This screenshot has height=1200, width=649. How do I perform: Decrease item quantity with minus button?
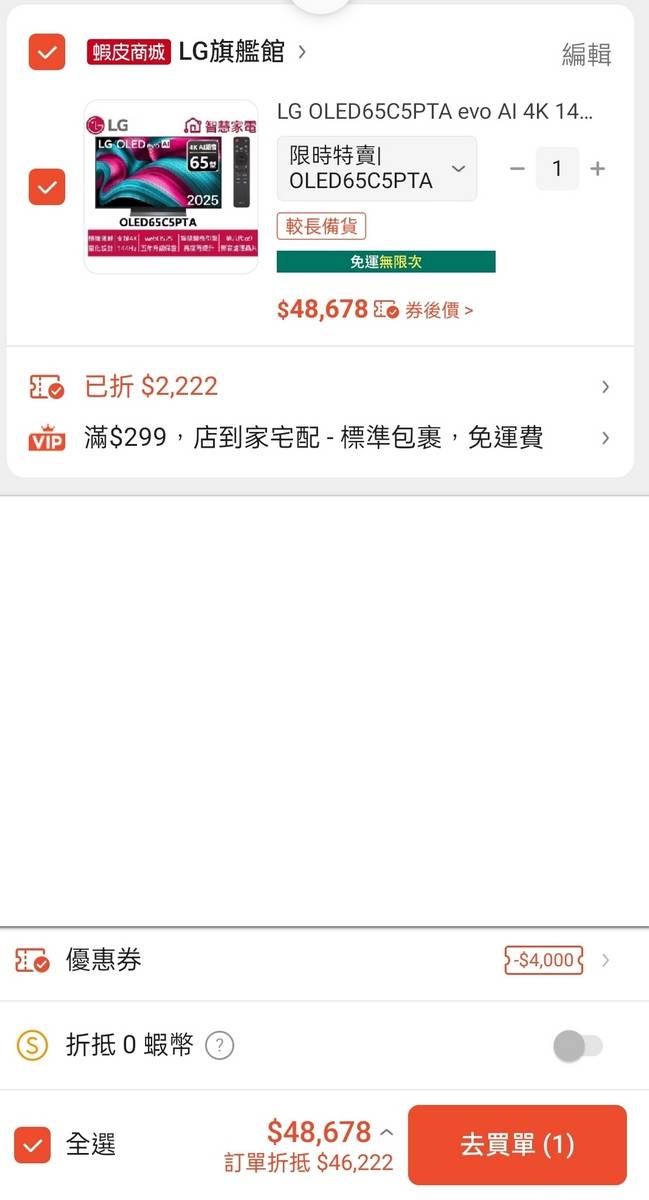[517, 169]
